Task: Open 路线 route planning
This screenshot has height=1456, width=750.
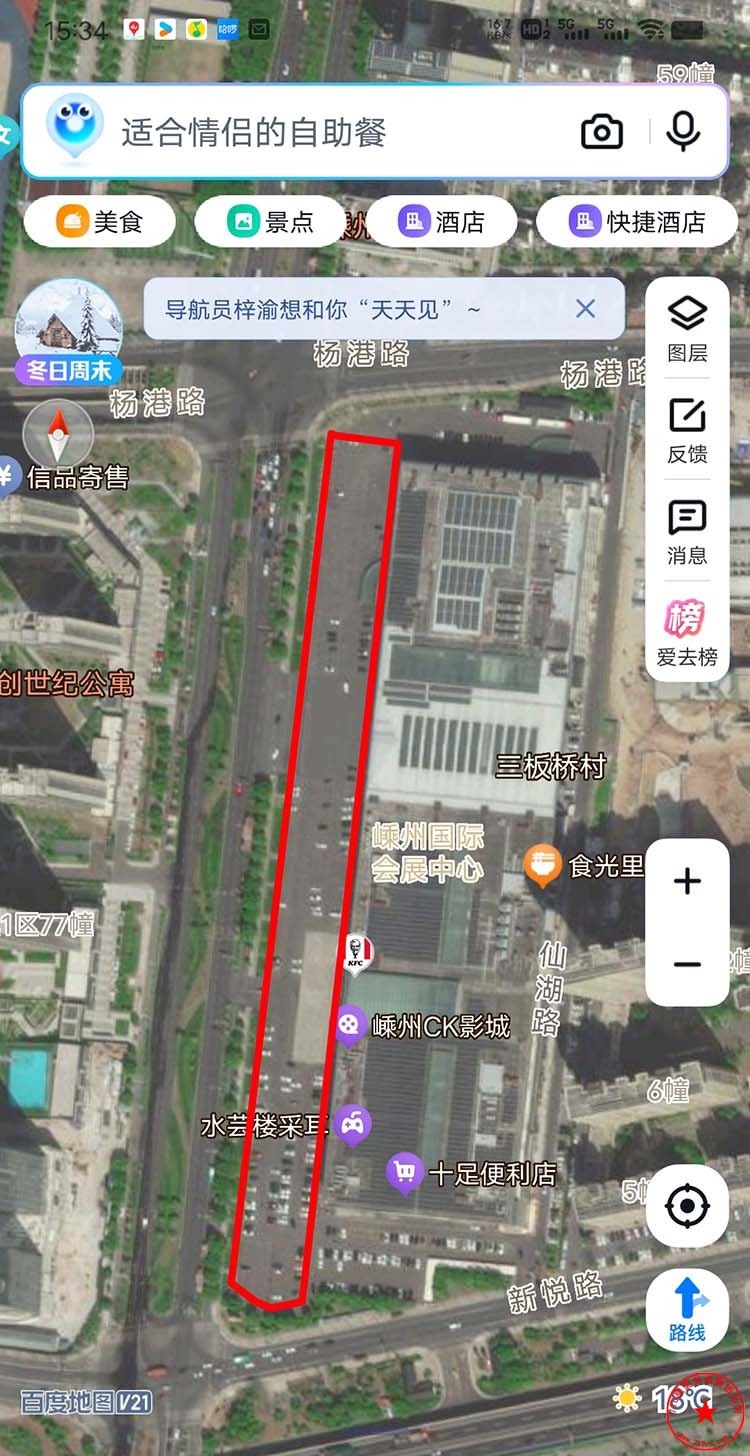Action: (x=687, y=1310)
